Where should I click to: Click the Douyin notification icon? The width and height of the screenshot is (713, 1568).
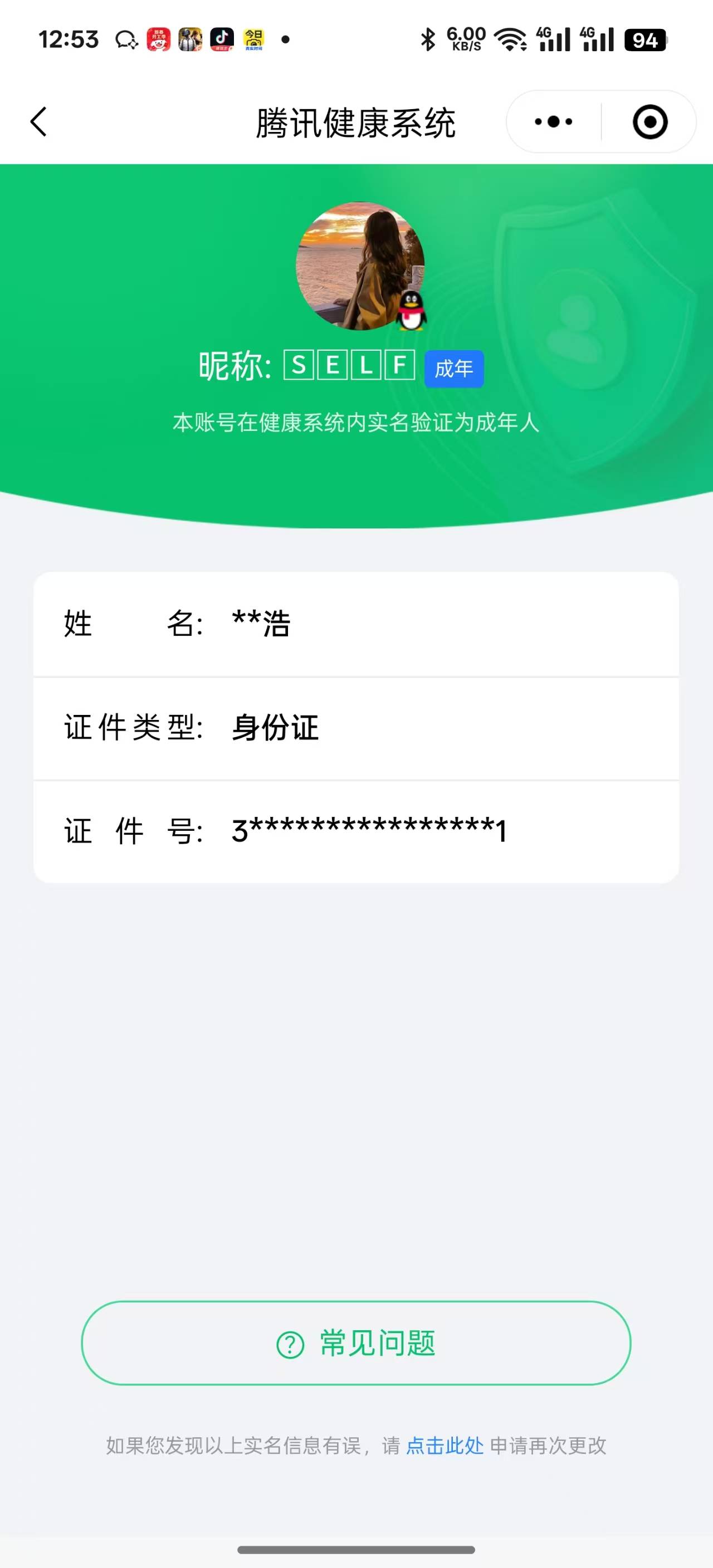tap(222, 40)
